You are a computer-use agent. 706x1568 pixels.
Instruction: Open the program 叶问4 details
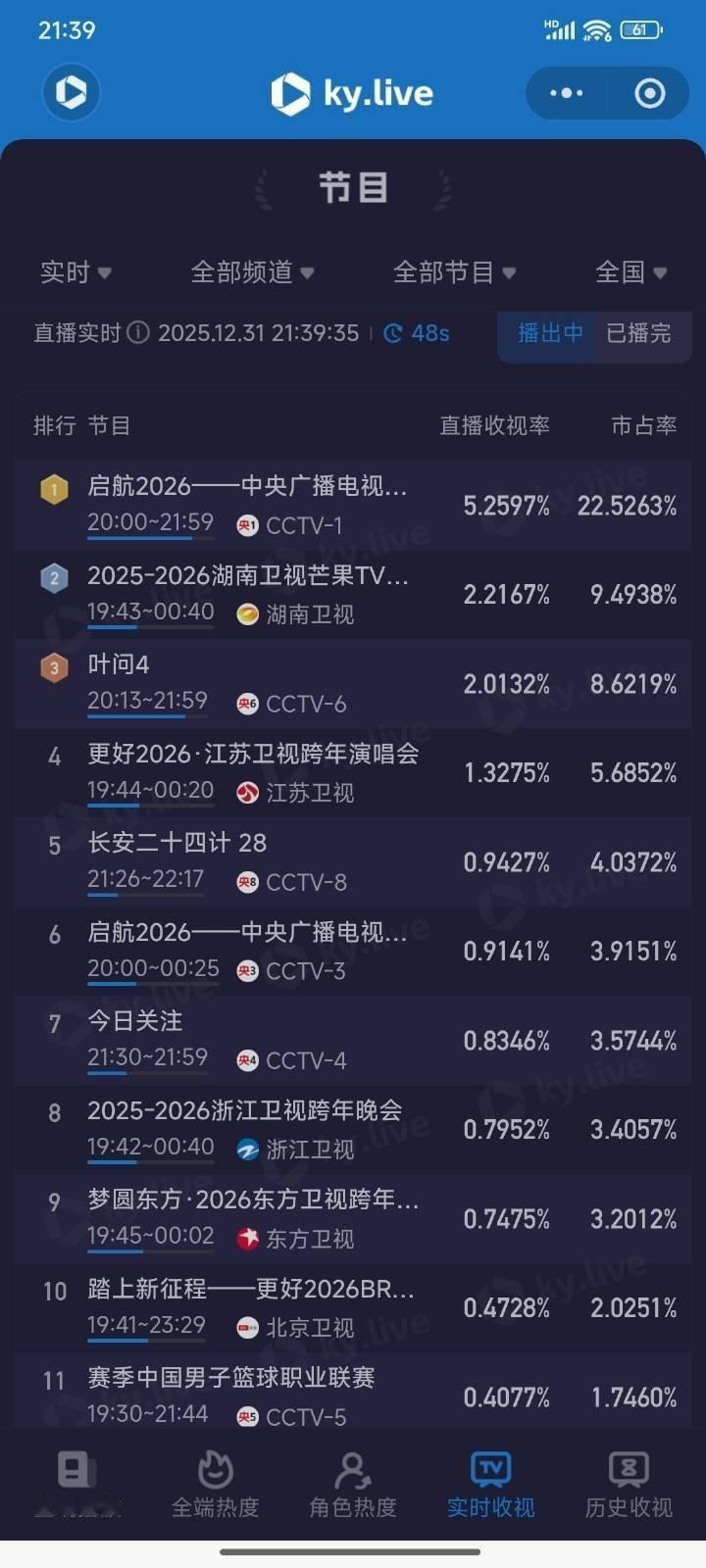click(x=118, y=664)
